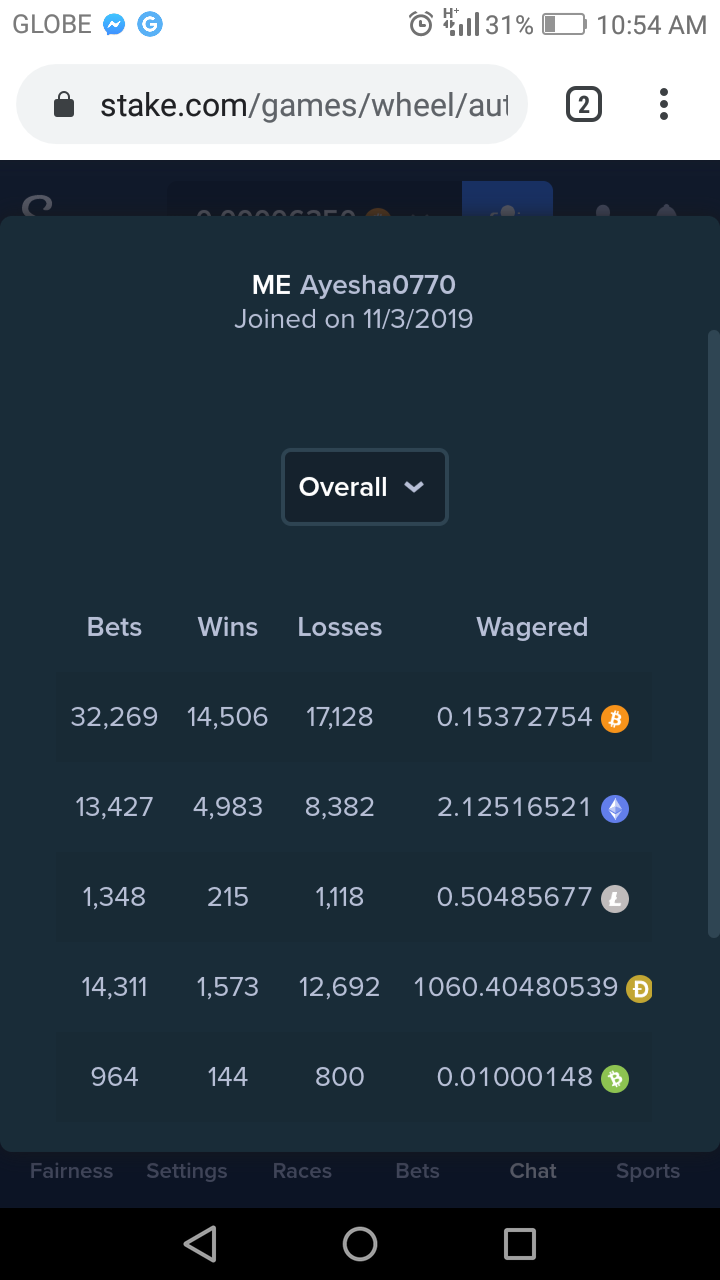Expand the Overall statistics dropdown
Screen dimensions: 720x1280
[364, 487]
